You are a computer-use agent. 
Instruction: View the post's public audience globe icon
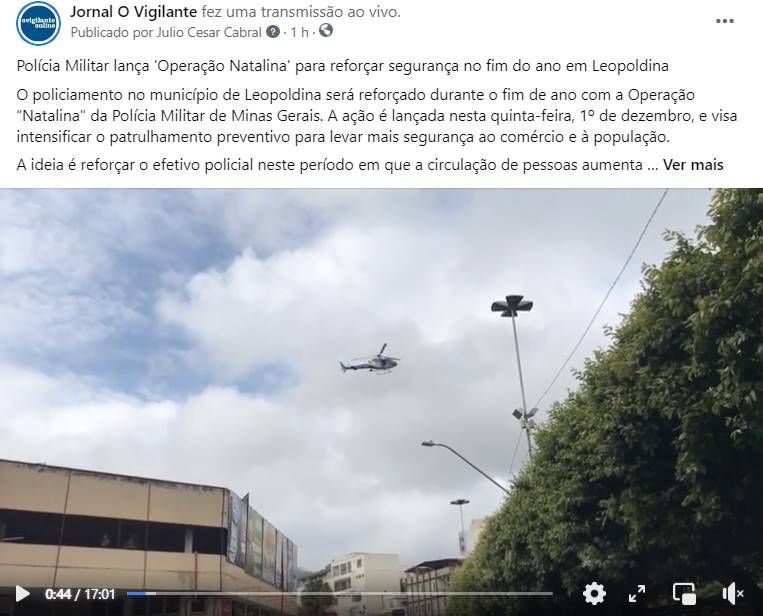point(325,32)
